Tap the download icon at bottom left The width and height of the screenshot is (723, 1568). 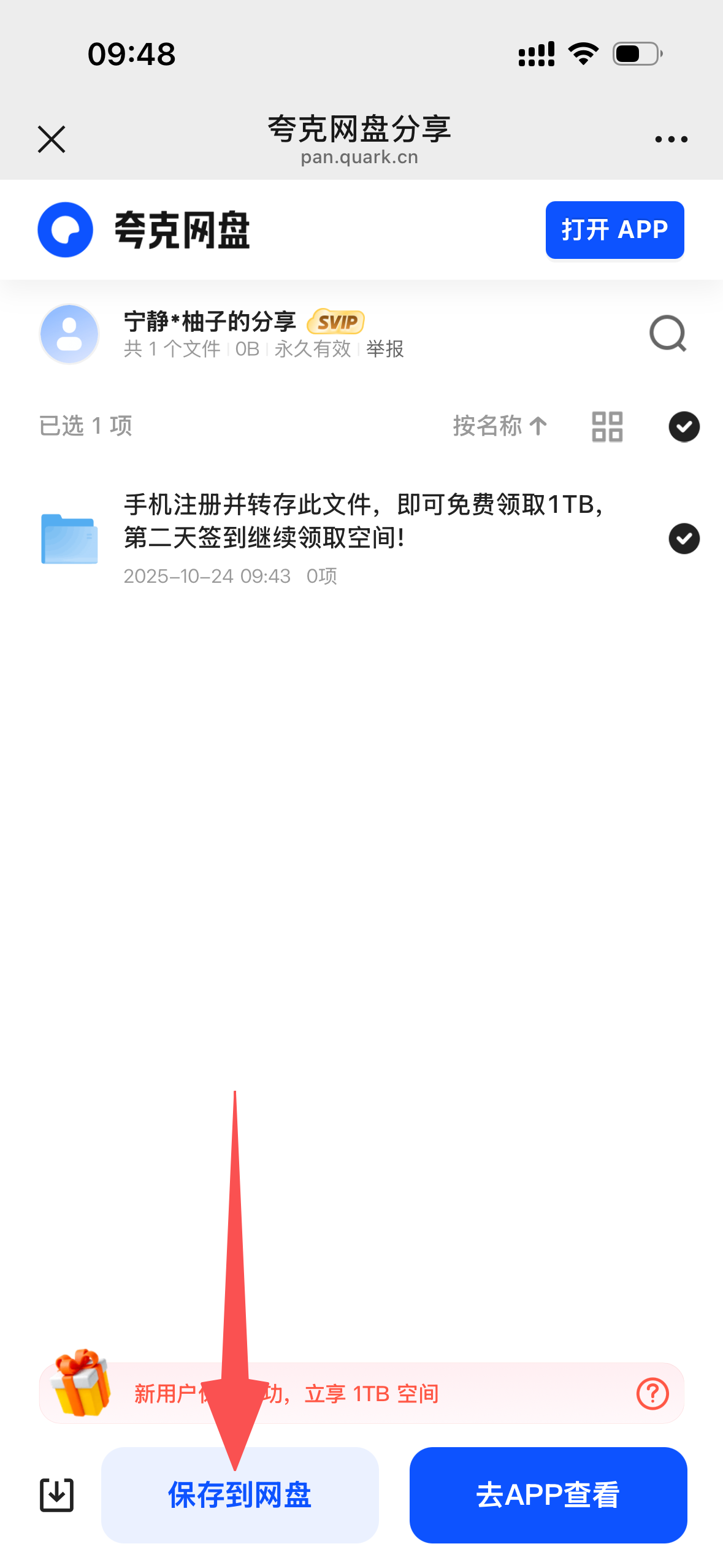pyautogui.click(x=57, y=1495)
